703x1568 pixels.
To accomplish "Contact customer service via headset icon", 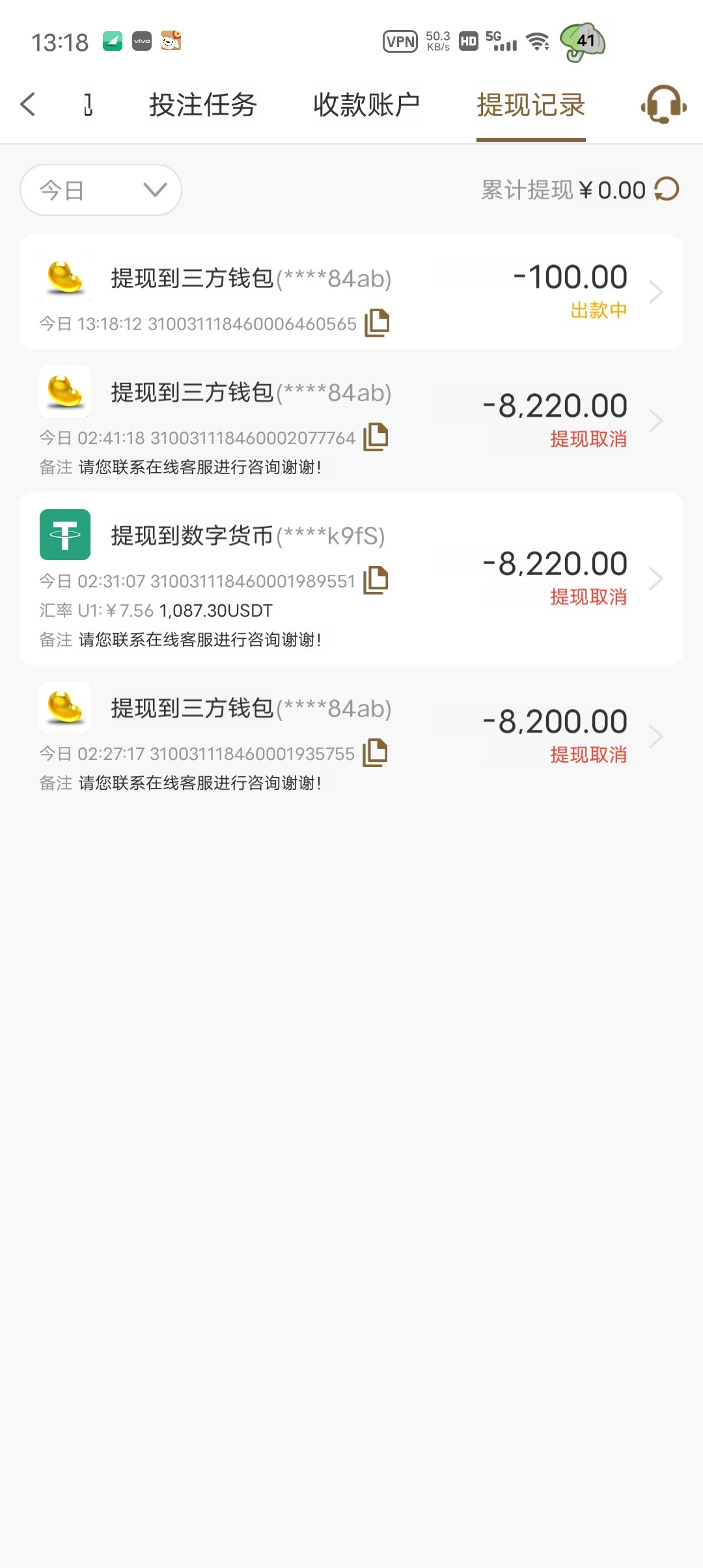I will (x=663, y=104).
